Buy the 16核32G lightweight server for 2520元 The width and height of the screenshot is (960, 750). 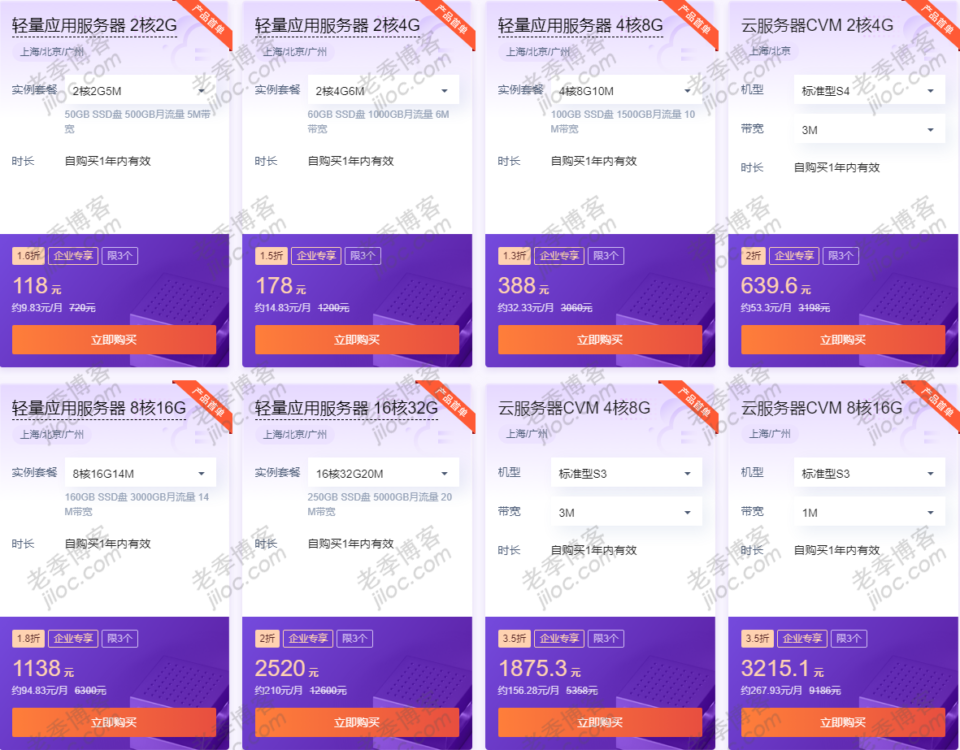point(357,722)
